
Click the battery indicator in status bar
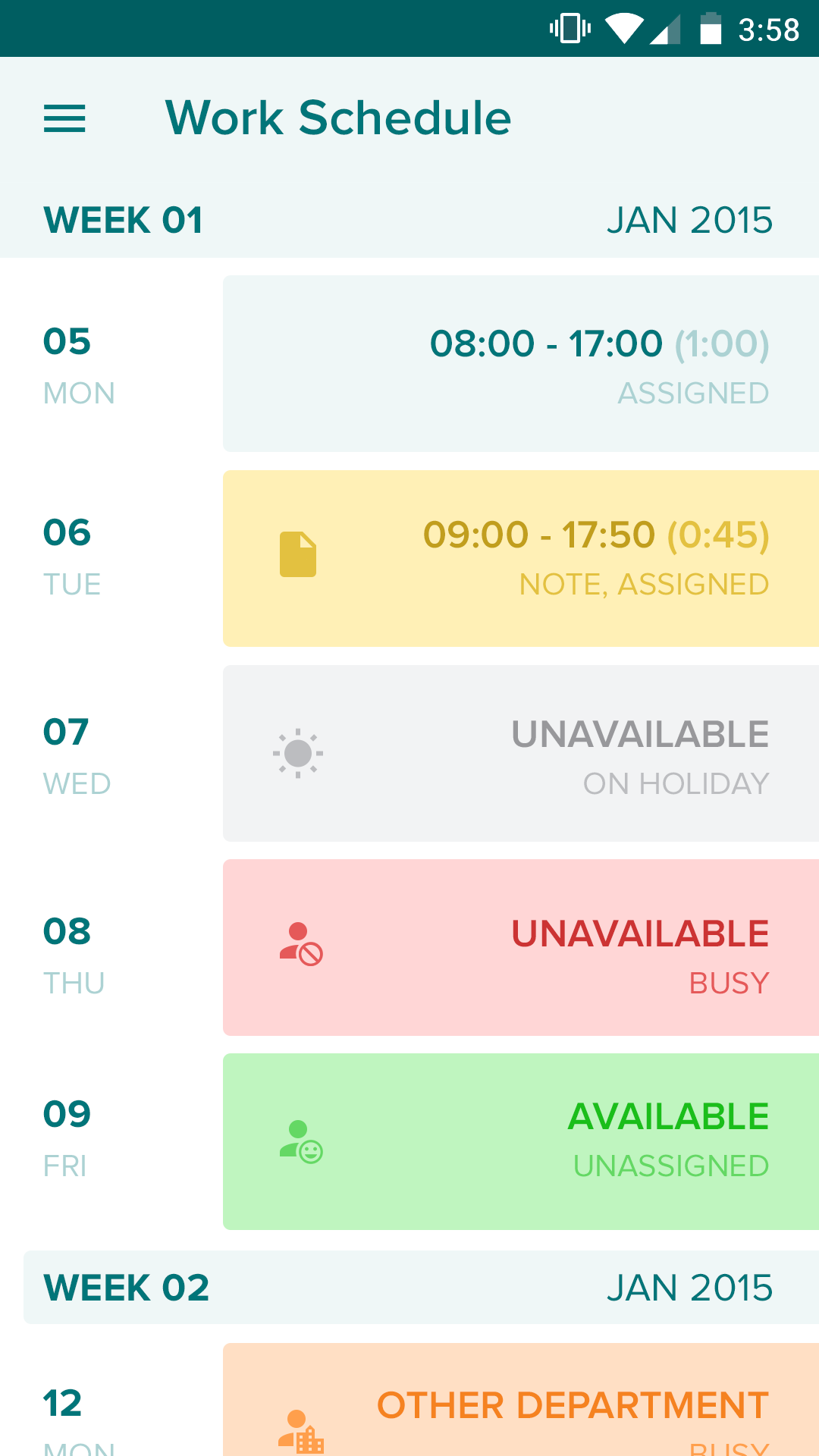pyautogui.click(x=710, y=29)
